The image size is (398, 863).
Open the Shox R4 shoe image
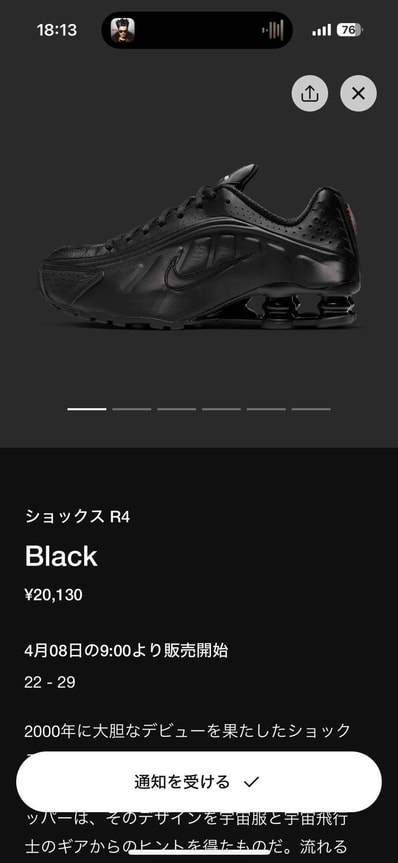[x=200, y=247]
